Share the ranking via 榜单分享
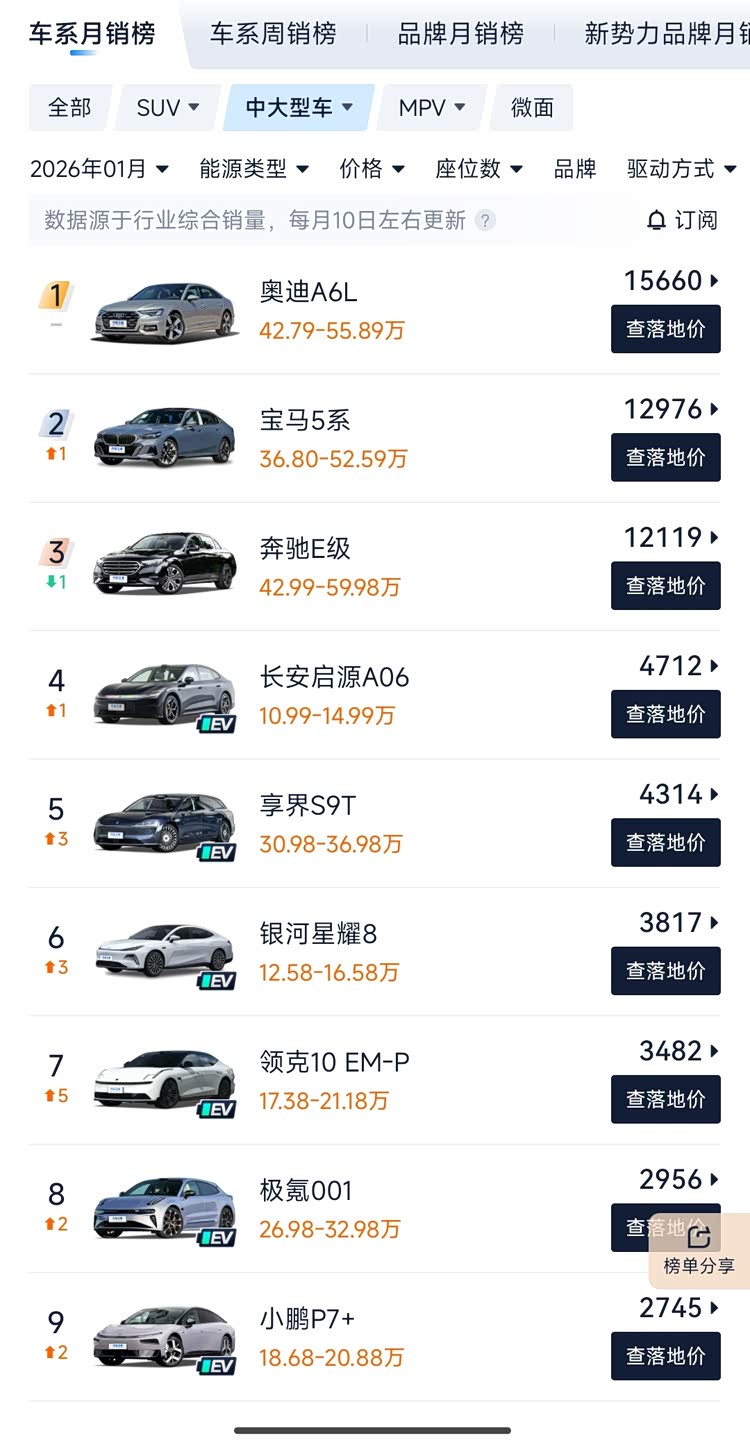750x1447 pixels. (699, 1250)
